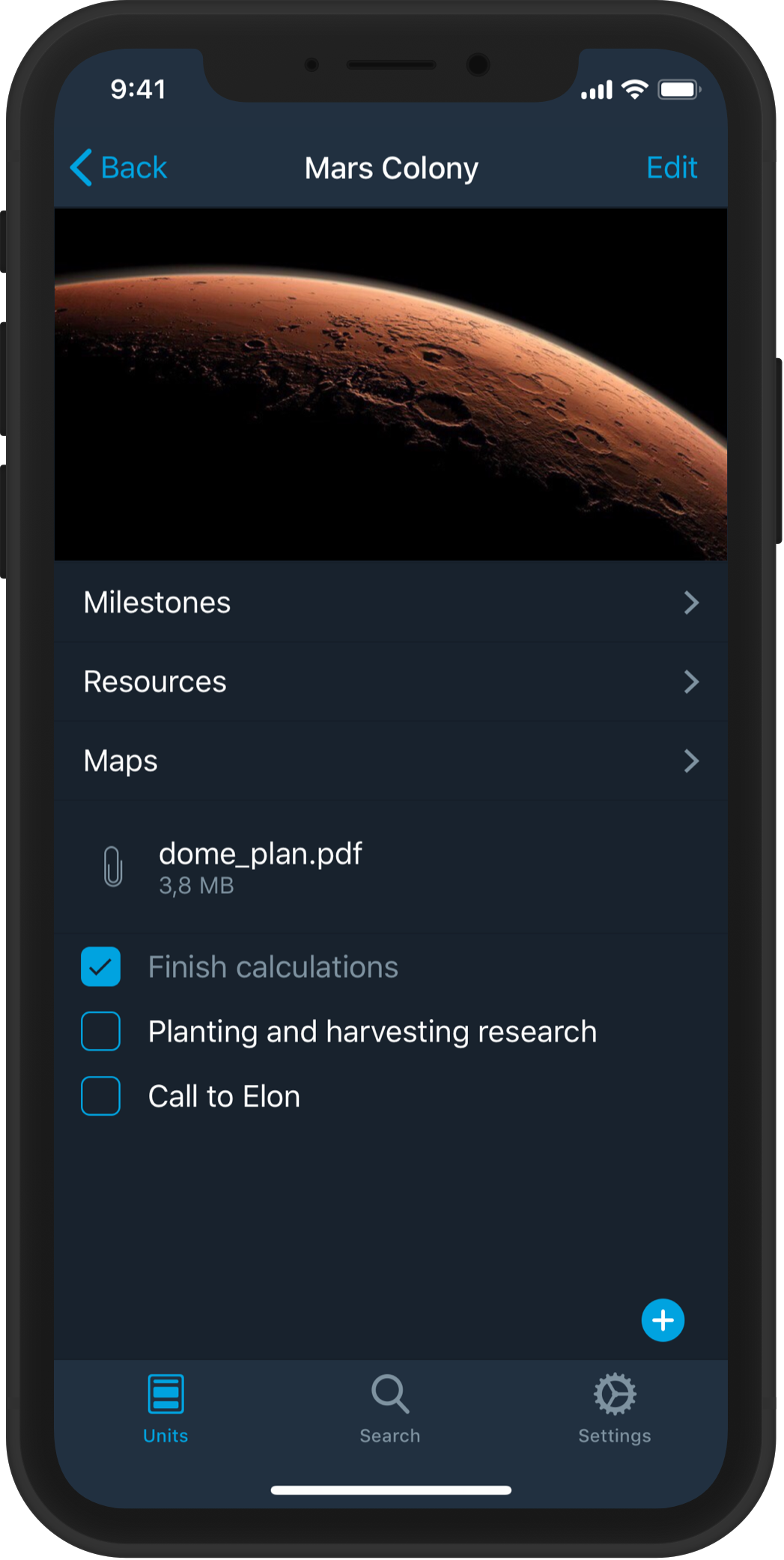Open the Resources row
The image size is (784, 1560).
tap(391, 682)
